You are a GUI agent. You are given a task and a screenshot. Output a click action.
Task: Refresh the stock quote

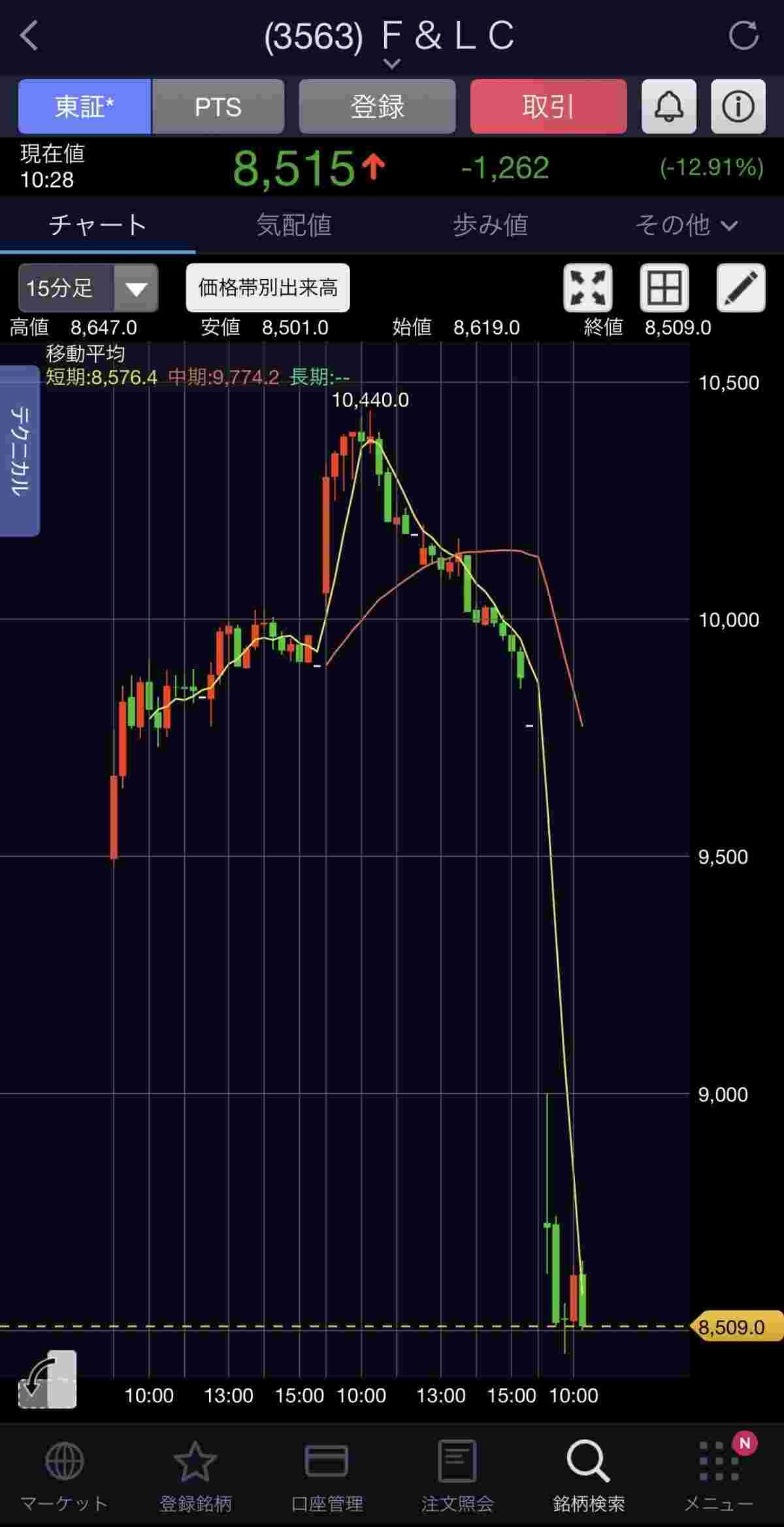[743, 35]
